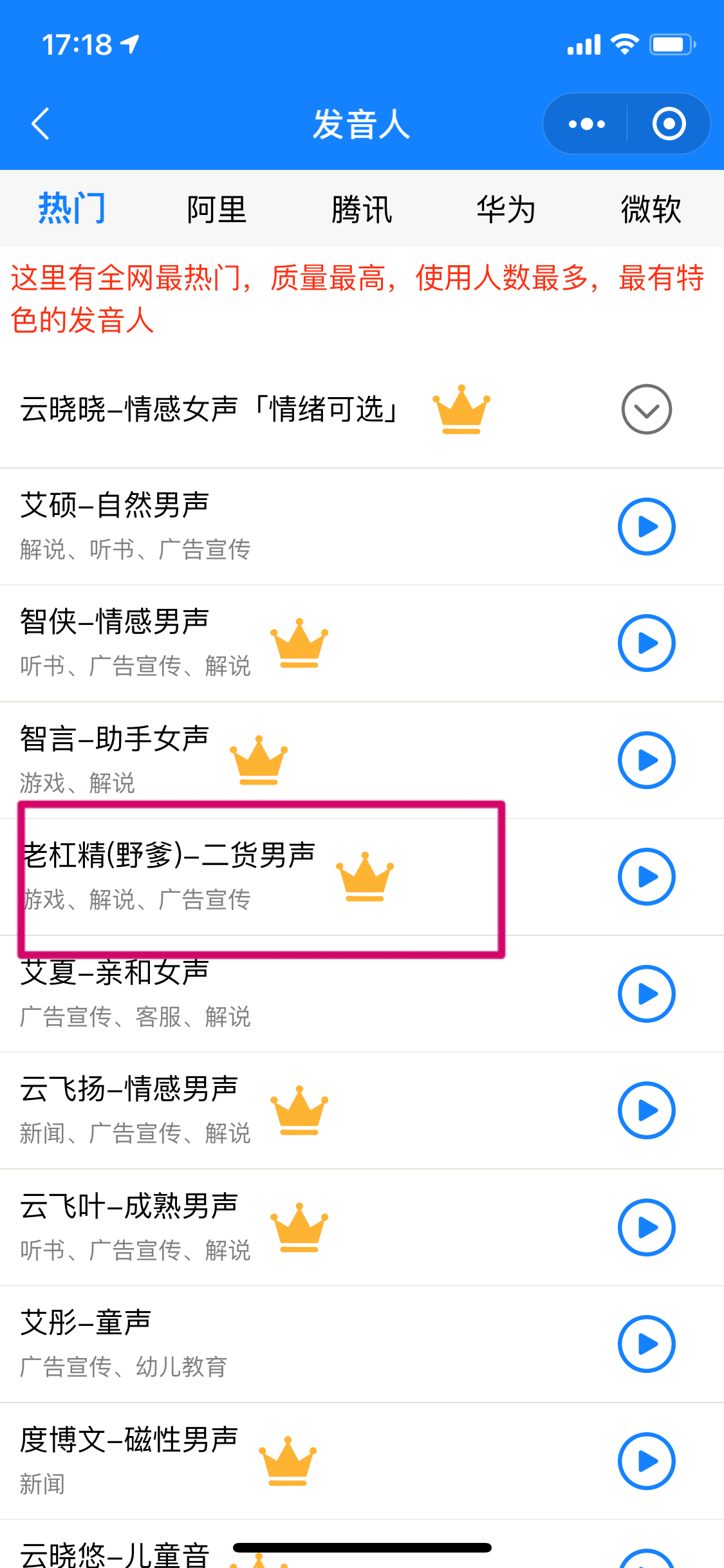Preview the 云飞叶-成熟男声 voice
The height and width of the screenshot is (1568, 724).
[646, 1227]
